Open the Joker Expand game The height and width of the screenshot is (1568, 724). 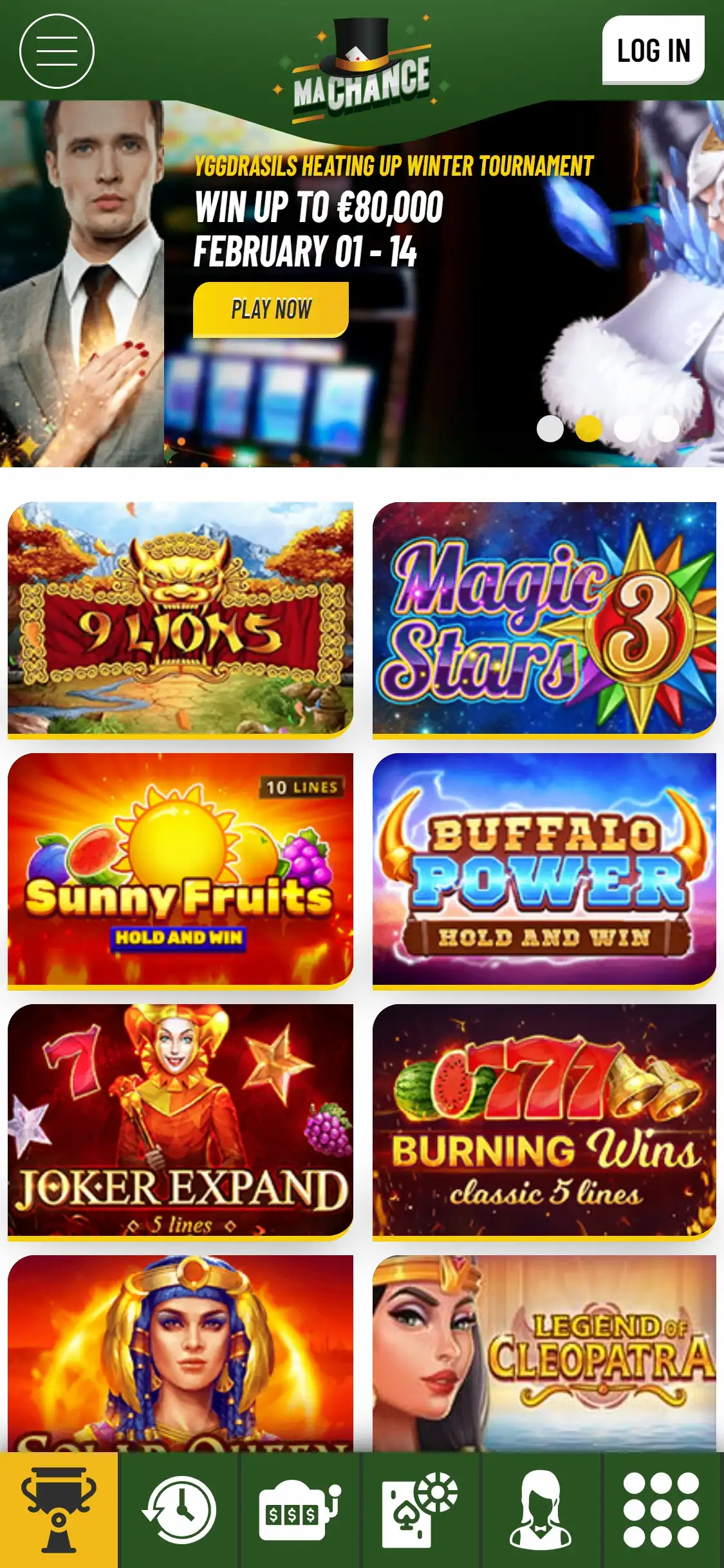coord(180,1120)
